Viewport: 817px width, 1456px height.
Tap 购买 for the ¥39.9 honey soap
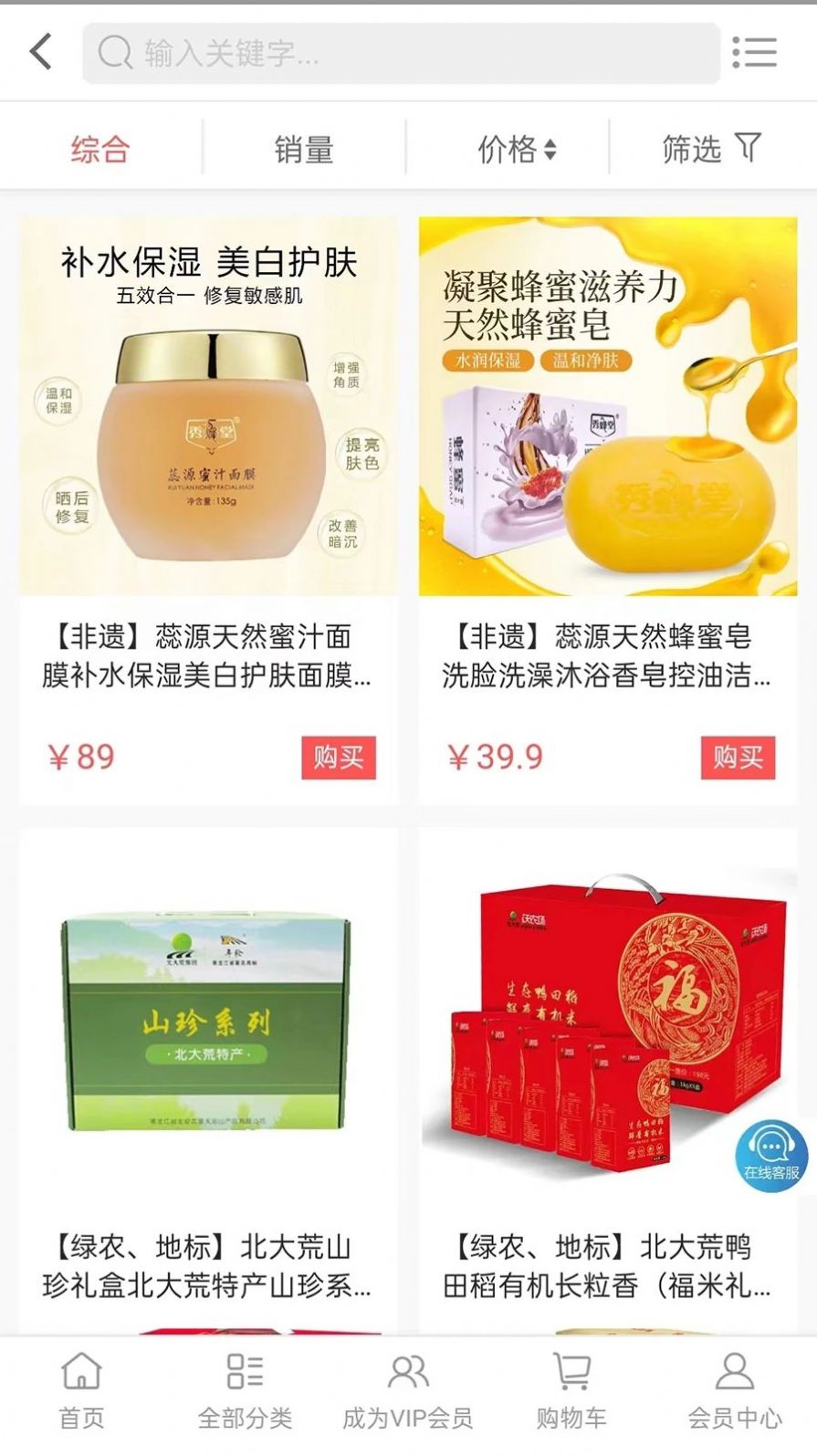(x=736, y=758)
